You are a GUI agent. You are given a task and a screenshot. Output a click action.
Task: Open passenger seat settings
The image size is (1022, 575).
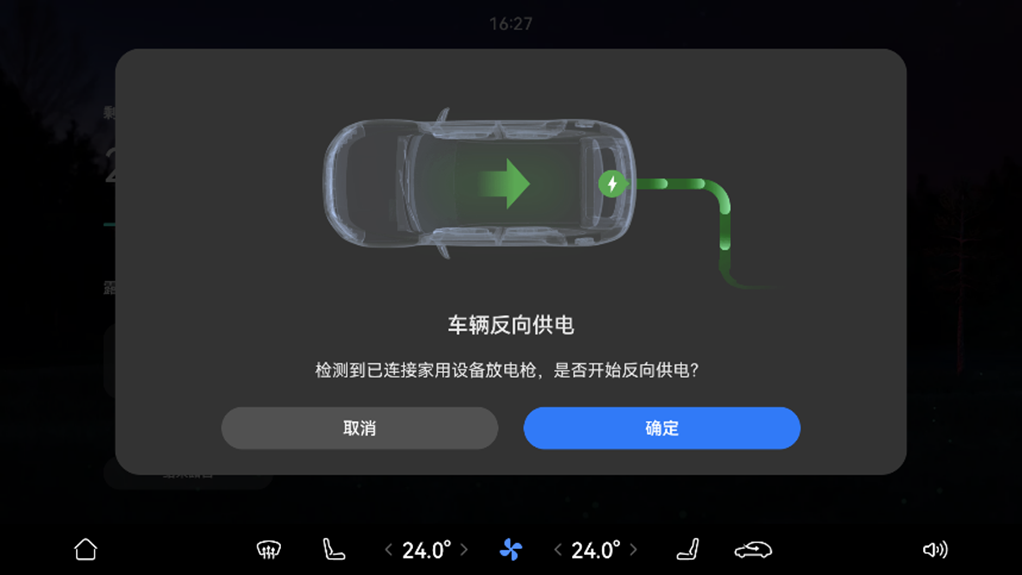tap(688, 549)
